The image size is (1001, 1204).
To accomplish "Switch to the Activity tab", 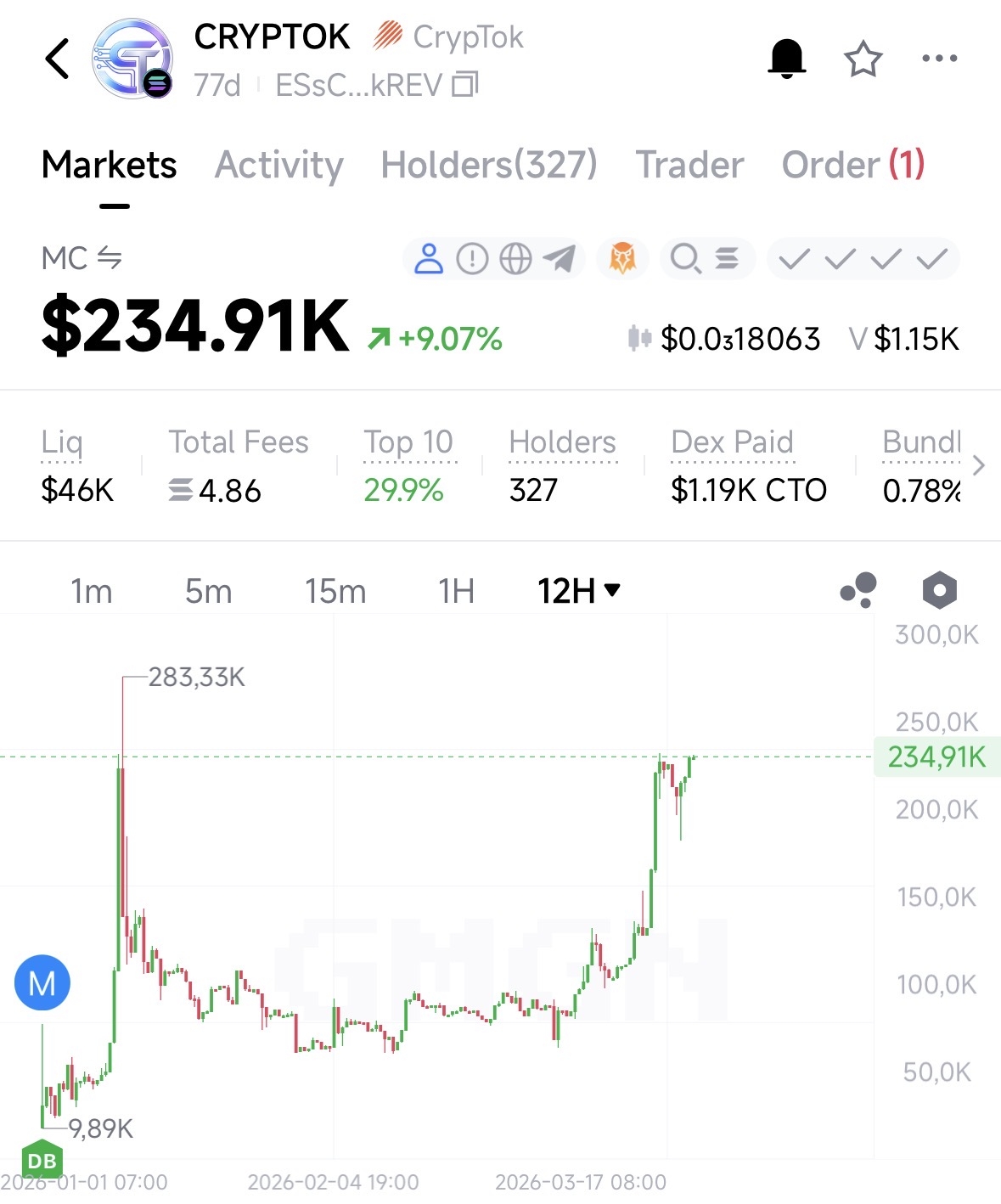I will tap(278, 165).
